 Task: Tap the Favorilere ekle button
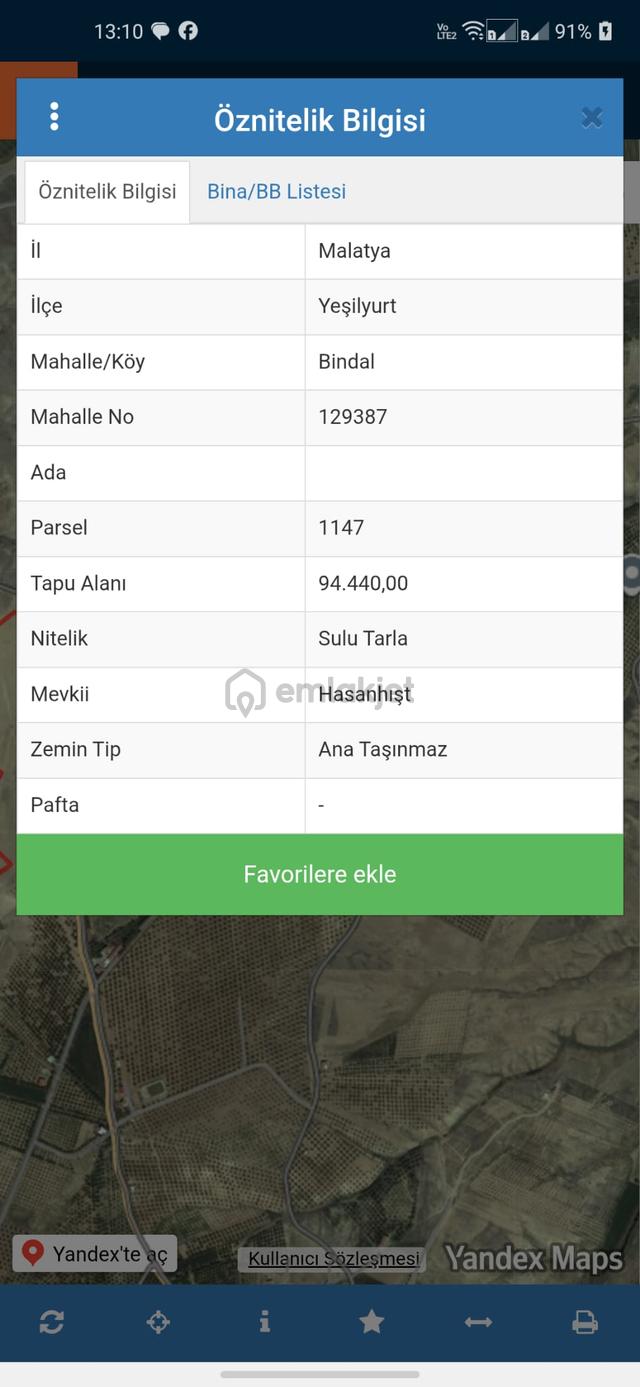(320, 874)
